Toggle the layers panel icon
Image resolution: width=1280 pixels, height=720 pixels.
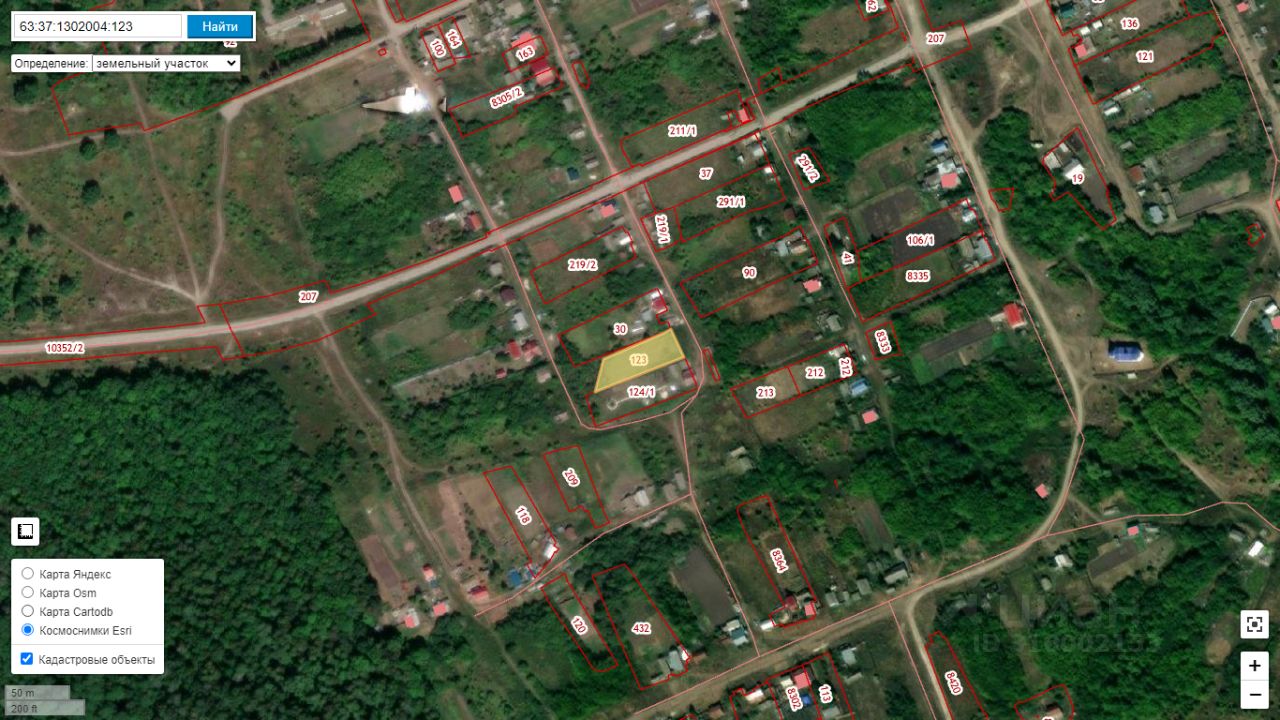25,531
